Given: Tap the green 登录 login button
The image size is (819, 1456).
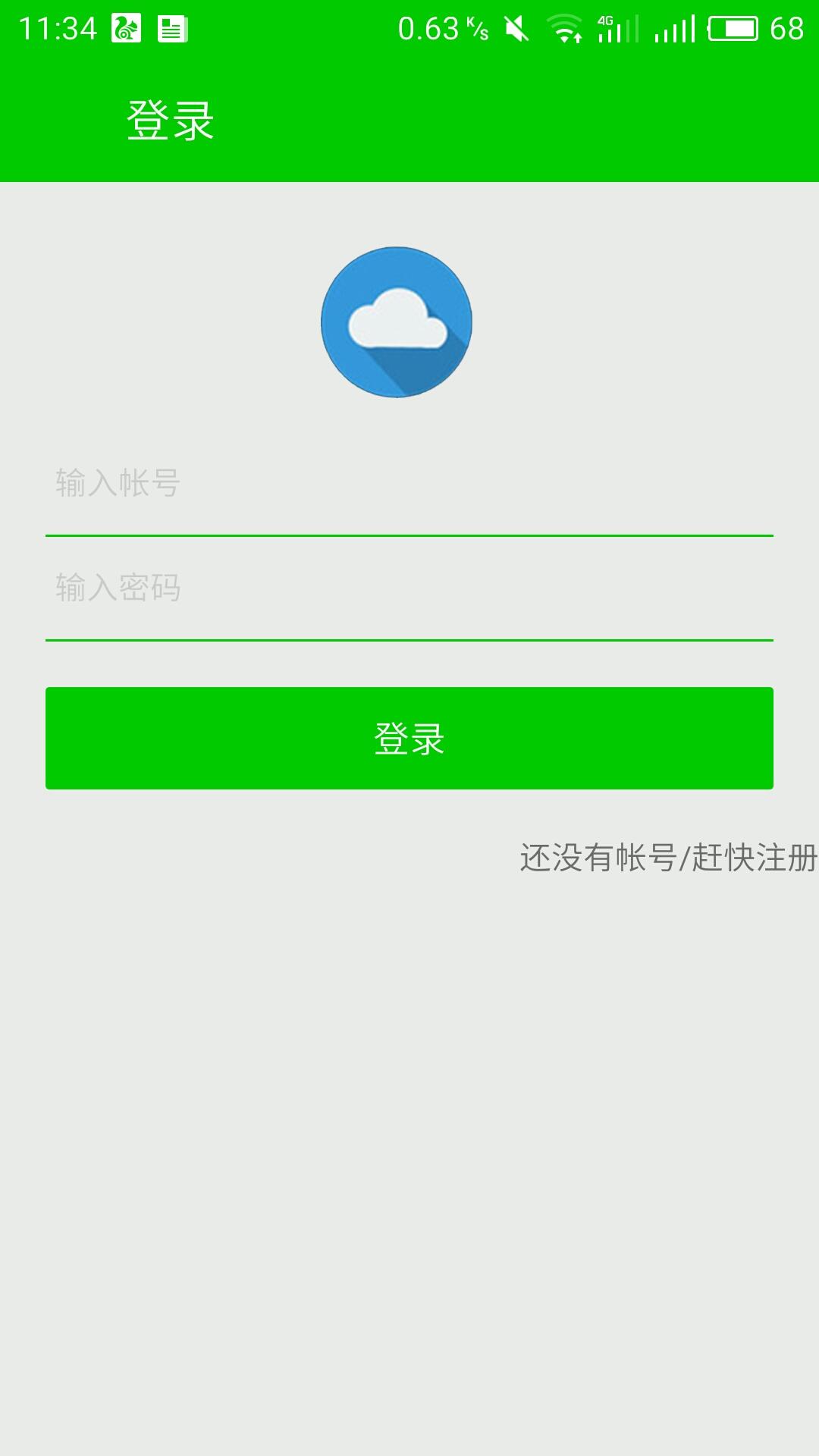Looking at the screenshot, I should click(x=409, y=738).
